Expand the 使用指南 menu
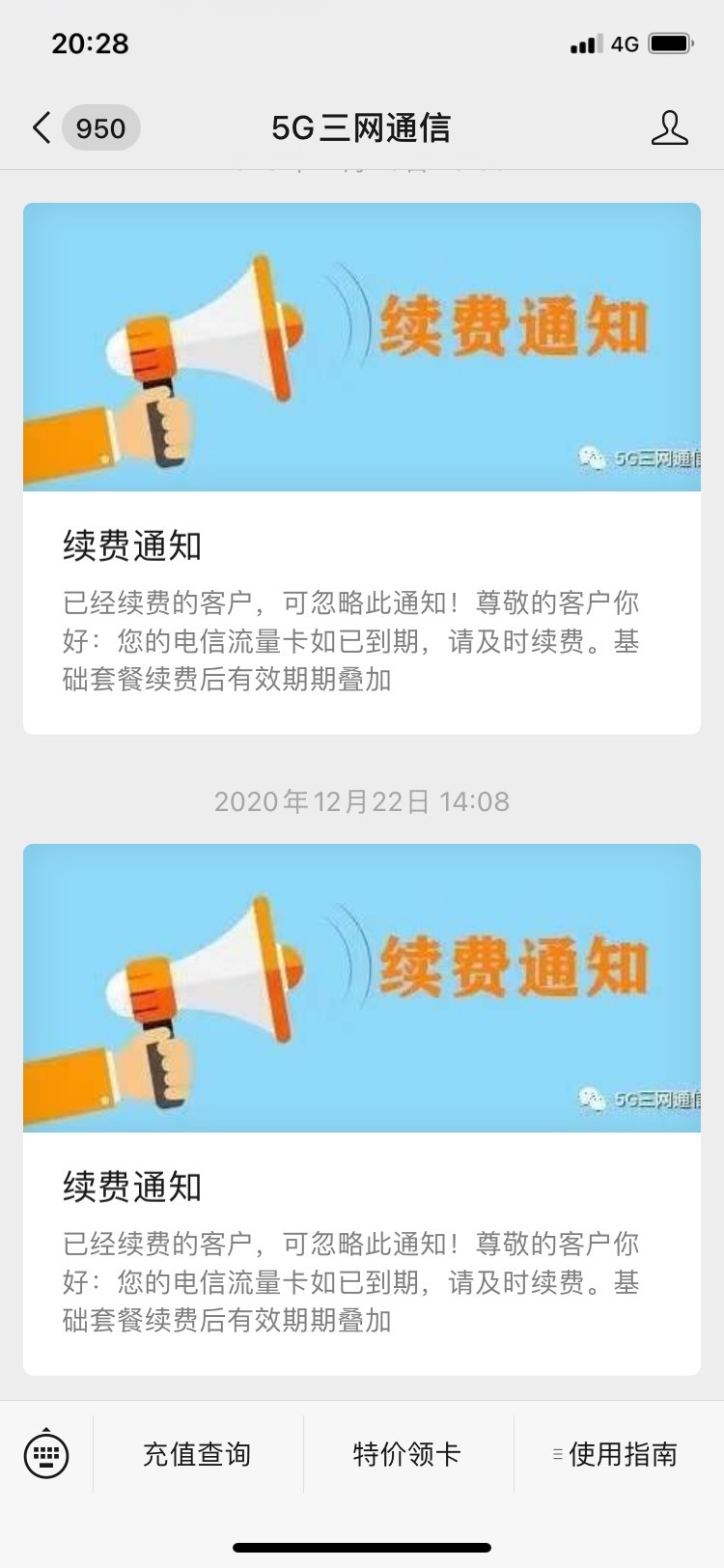The image size is (724, 1568). tap(618, 1453)
